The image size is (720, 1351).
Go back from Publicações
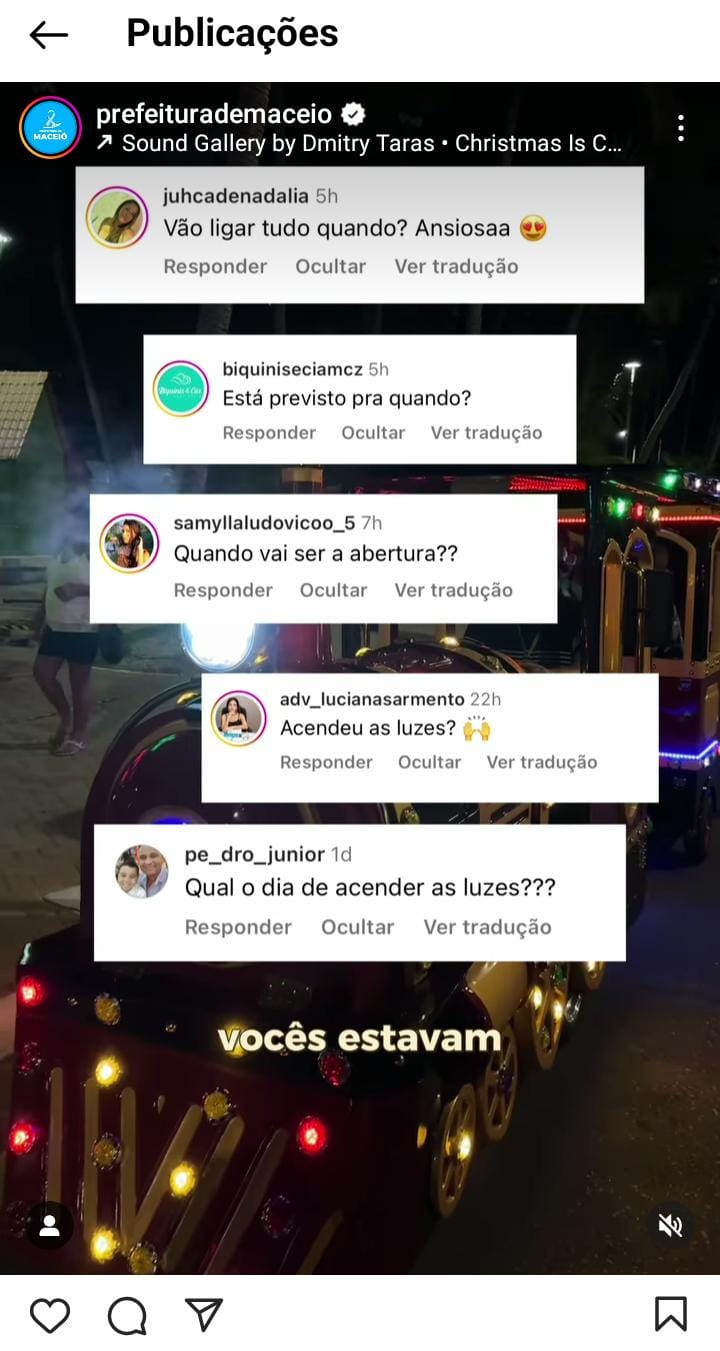[x=48, y=35]
